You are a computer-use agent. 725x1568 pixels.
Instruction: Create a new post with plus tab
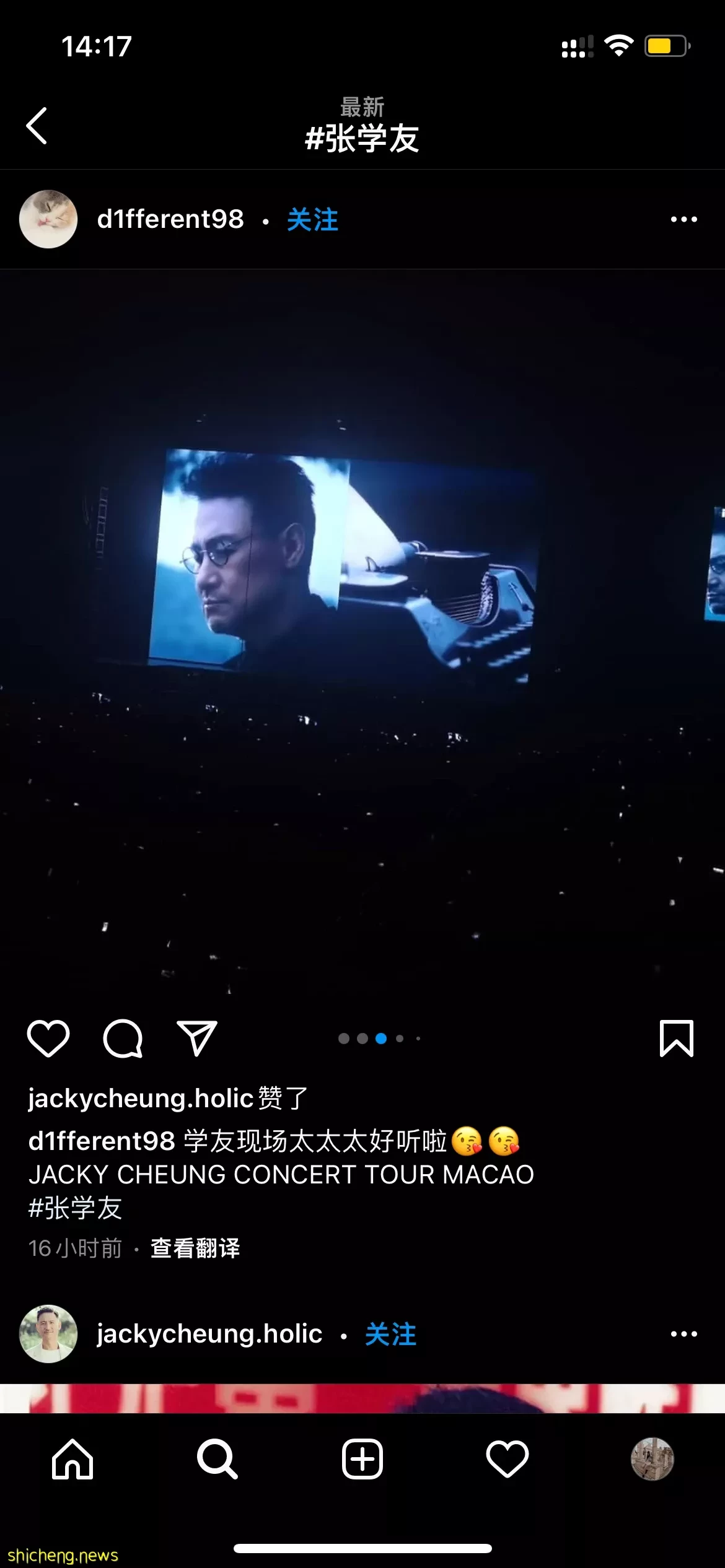click(362, 1460)
